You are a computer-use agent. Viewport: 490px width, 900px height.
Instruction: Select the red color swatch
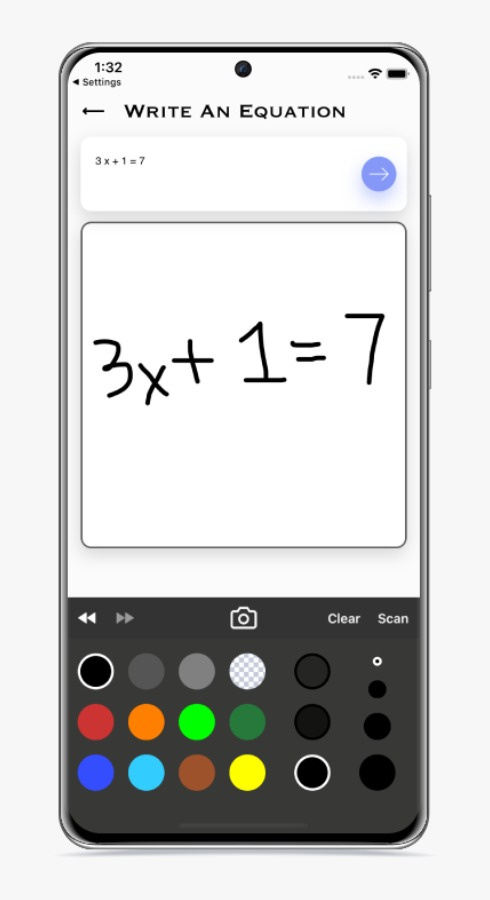click(x=96, y=722)
